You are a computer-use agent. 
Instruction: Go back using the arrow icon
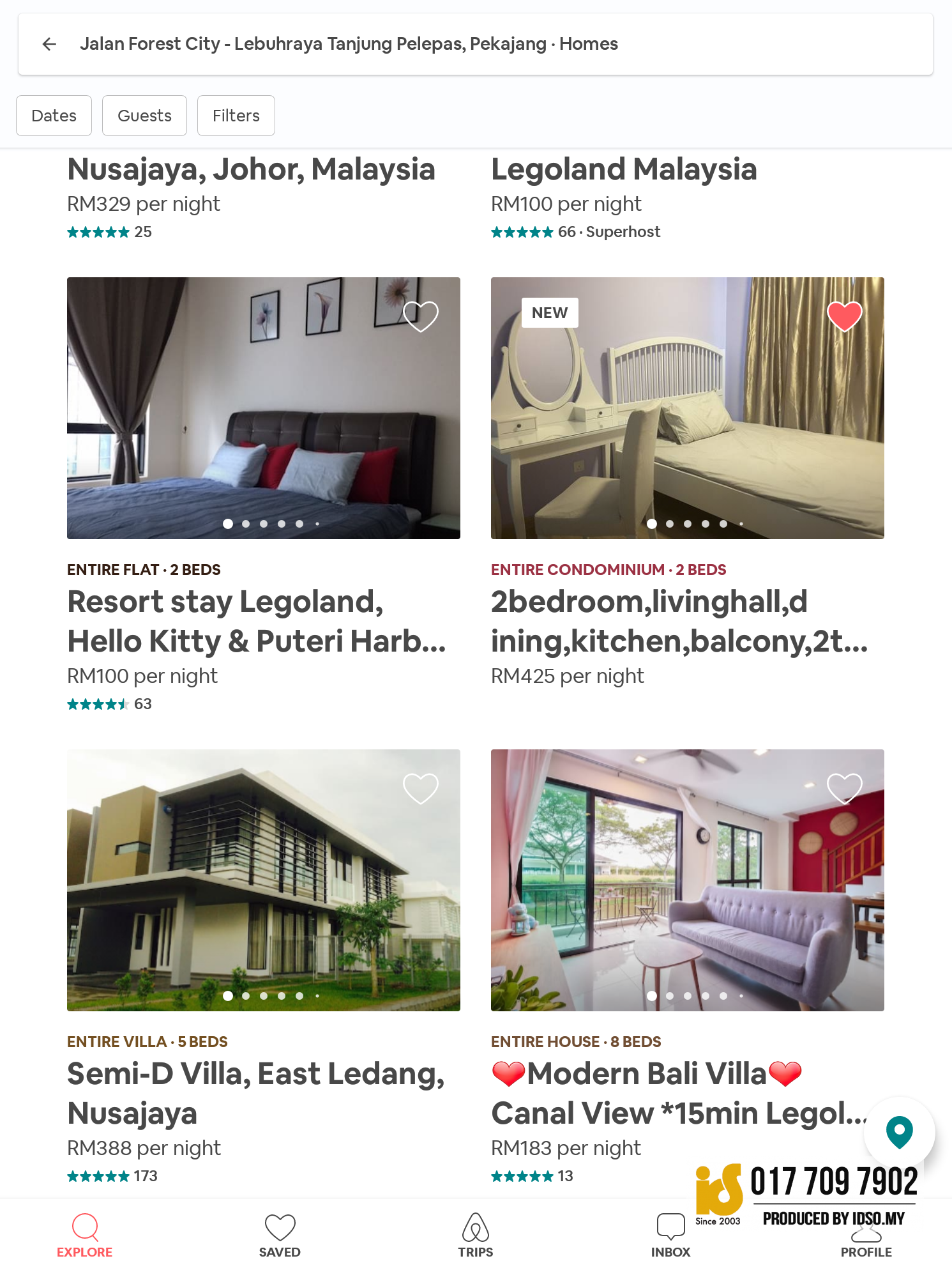click(x=49, y=44)
